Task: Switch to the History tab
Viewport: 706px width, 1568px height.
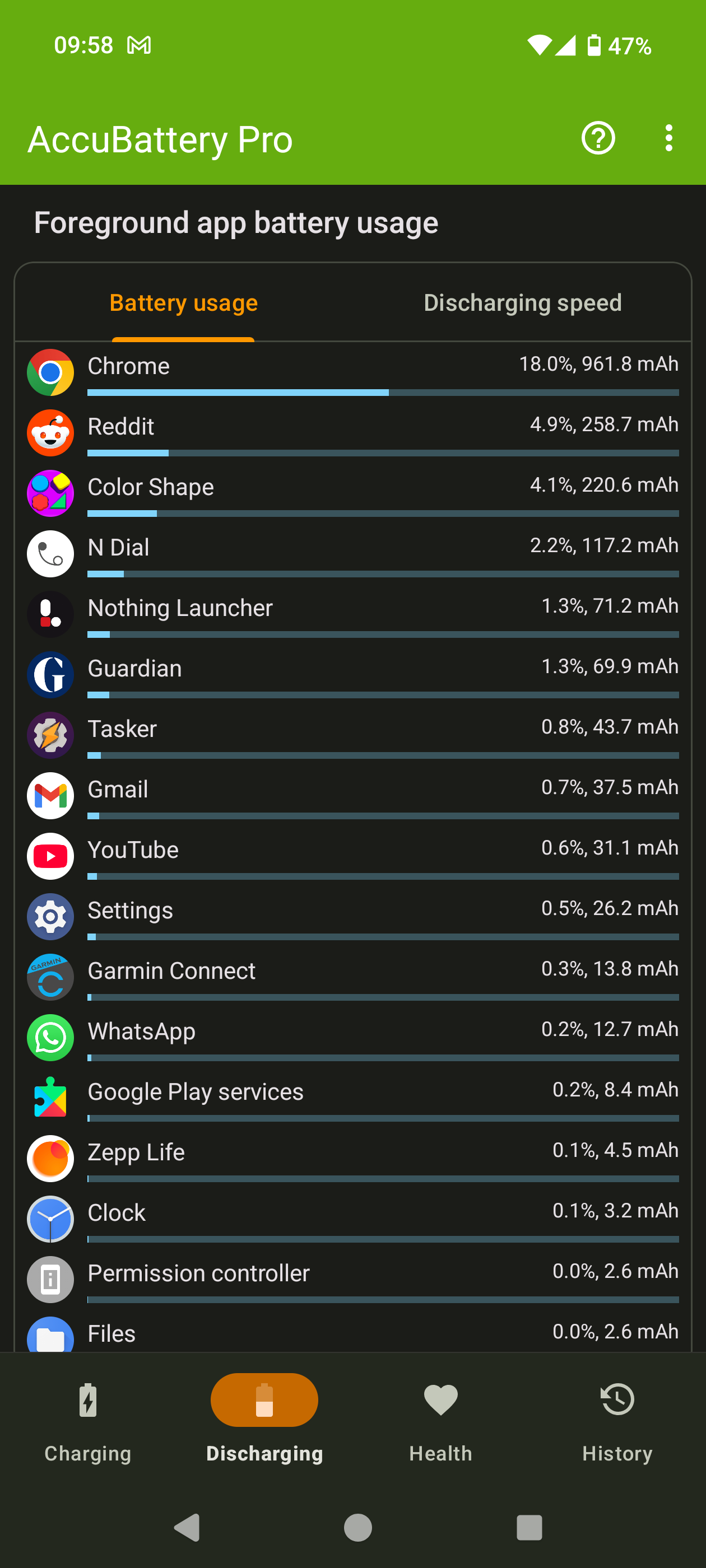Action: (x=616, y=1418)
